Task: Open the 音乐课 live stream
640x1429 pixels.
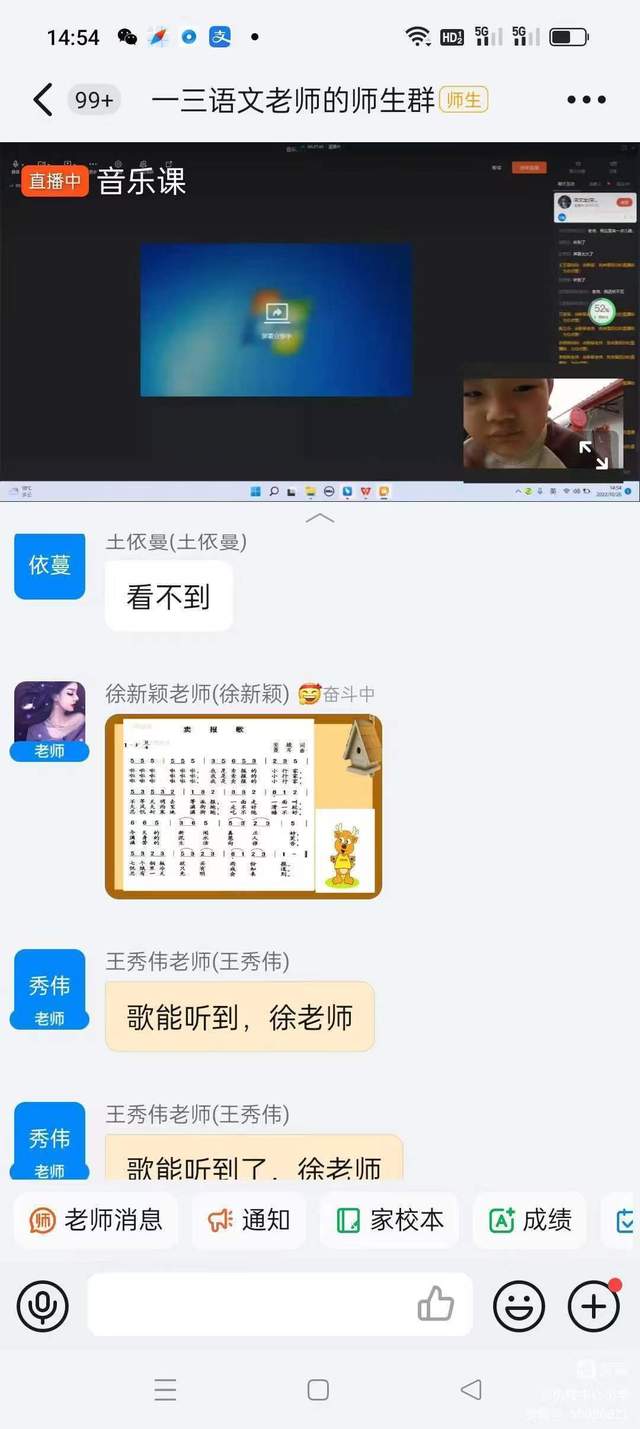Action: click(276, 320)
